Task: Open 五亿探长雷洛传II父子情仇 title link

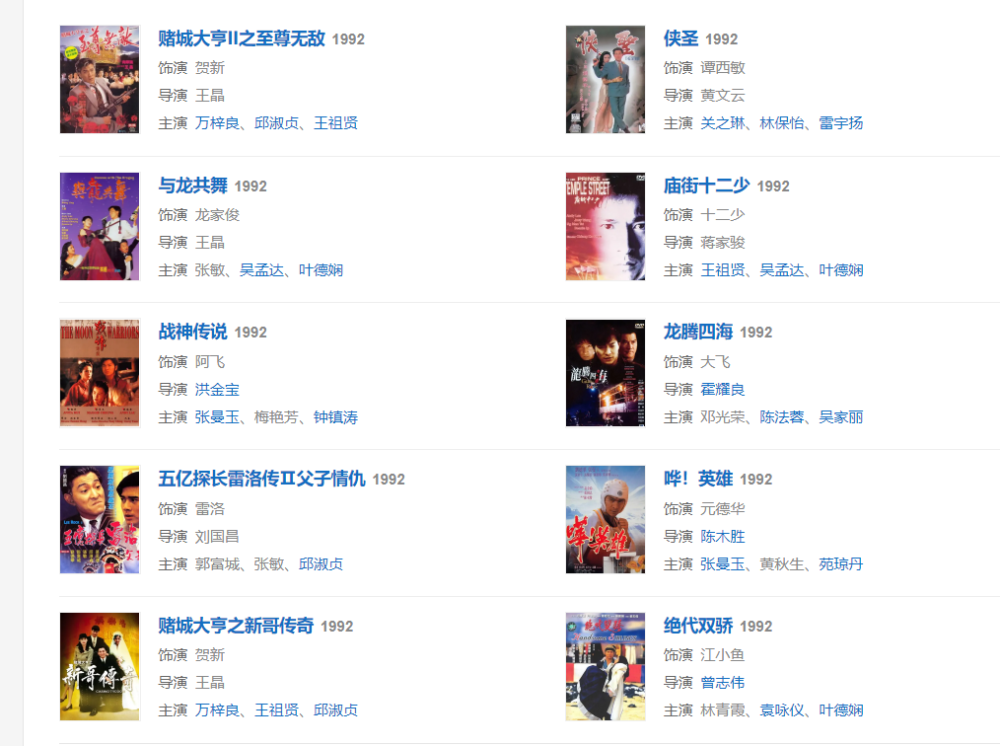Action: [x=261, y=479]
